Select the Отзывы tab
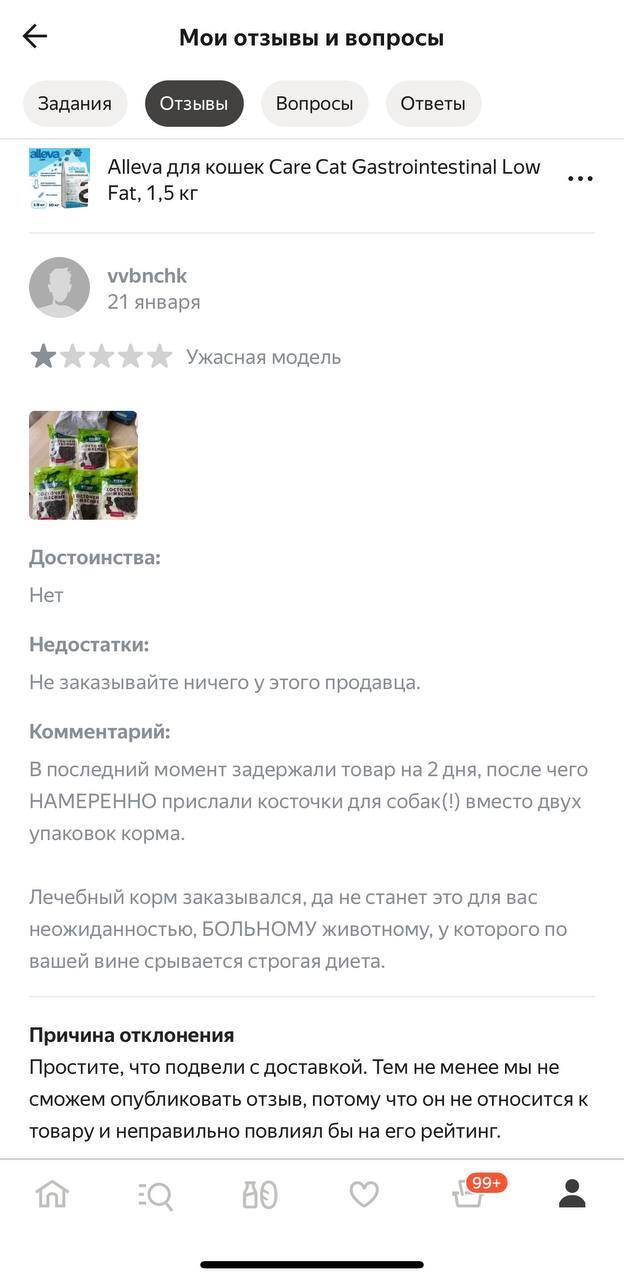The image size is (624, 1280). point(194,104)
